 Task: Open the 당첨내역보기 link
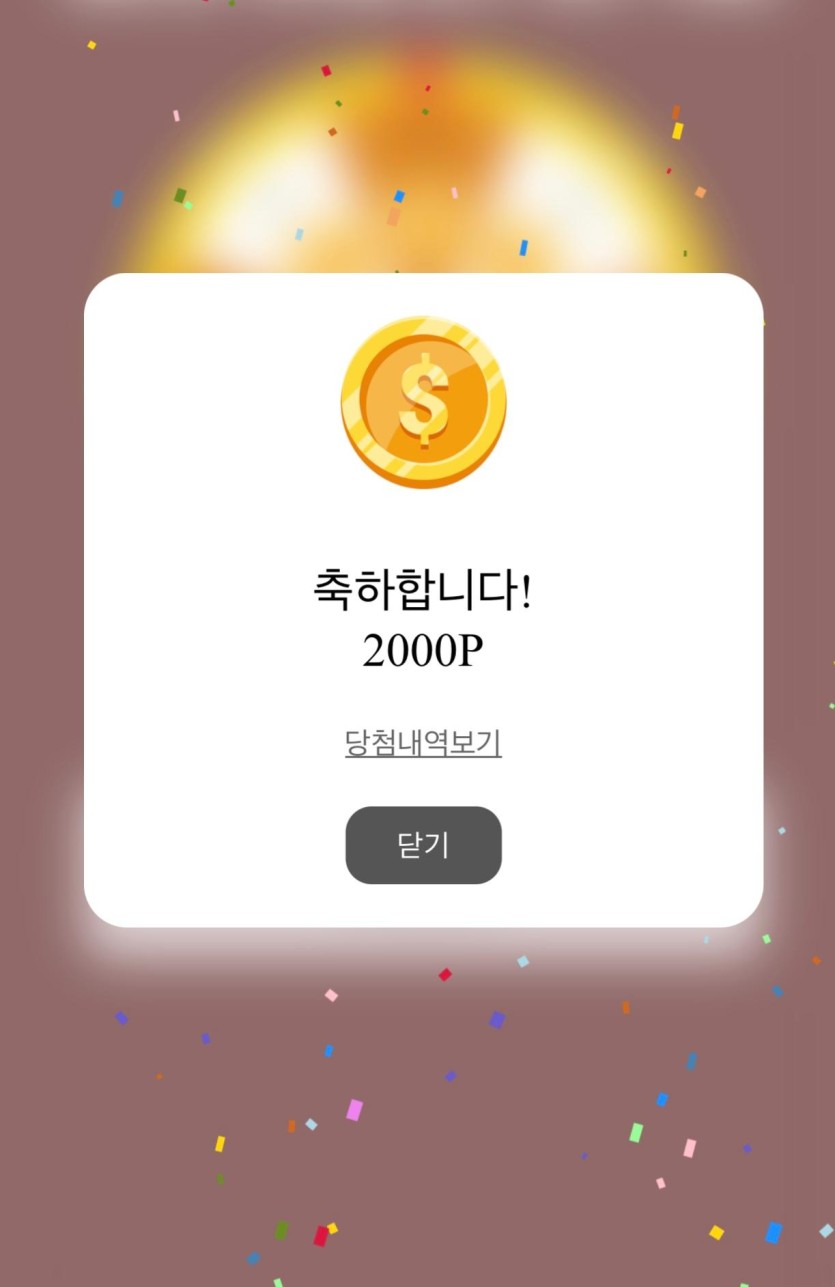[423, 743]
